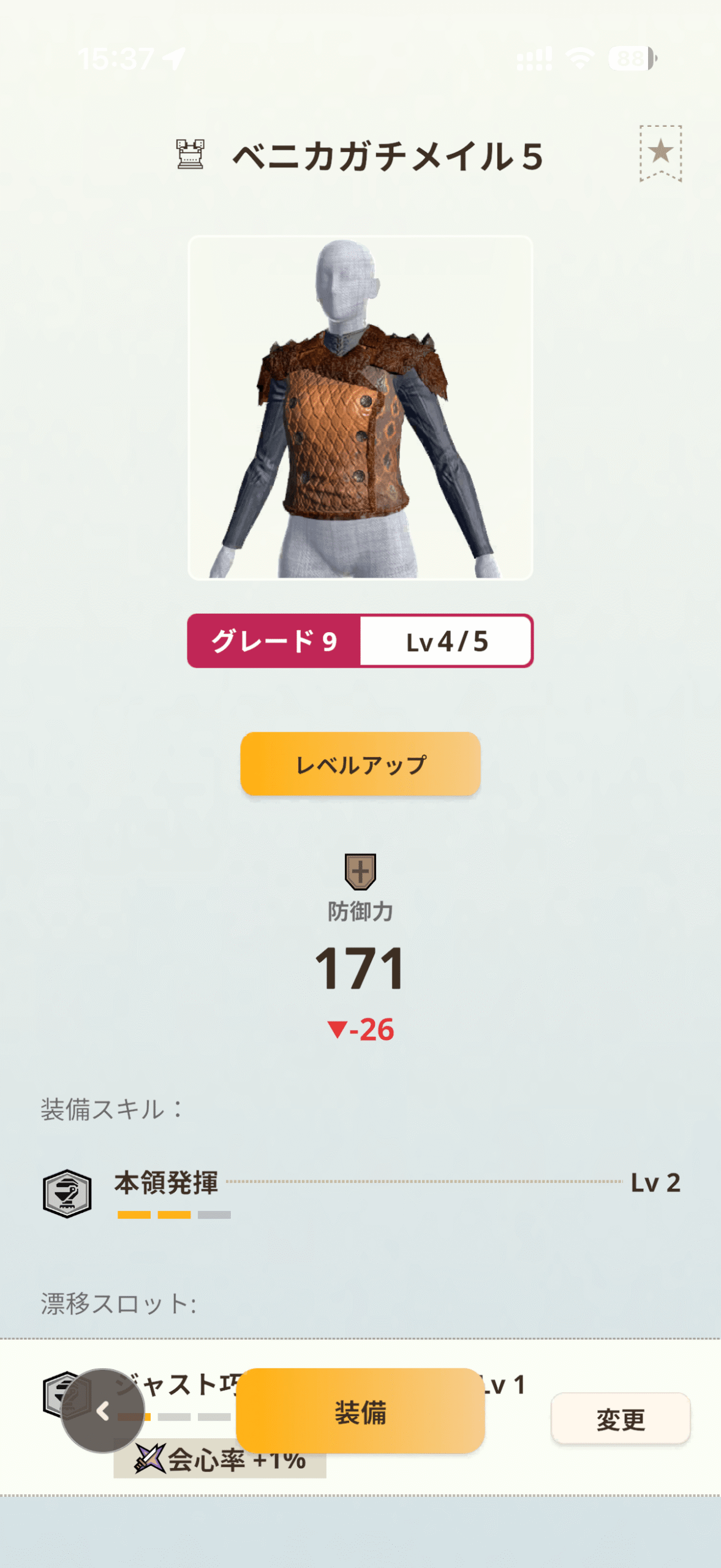Go back with the round arrow button
Image resolution: width=721 pixels, height=1568 pixels.
pyautogui.click(x=103, y=1411)
